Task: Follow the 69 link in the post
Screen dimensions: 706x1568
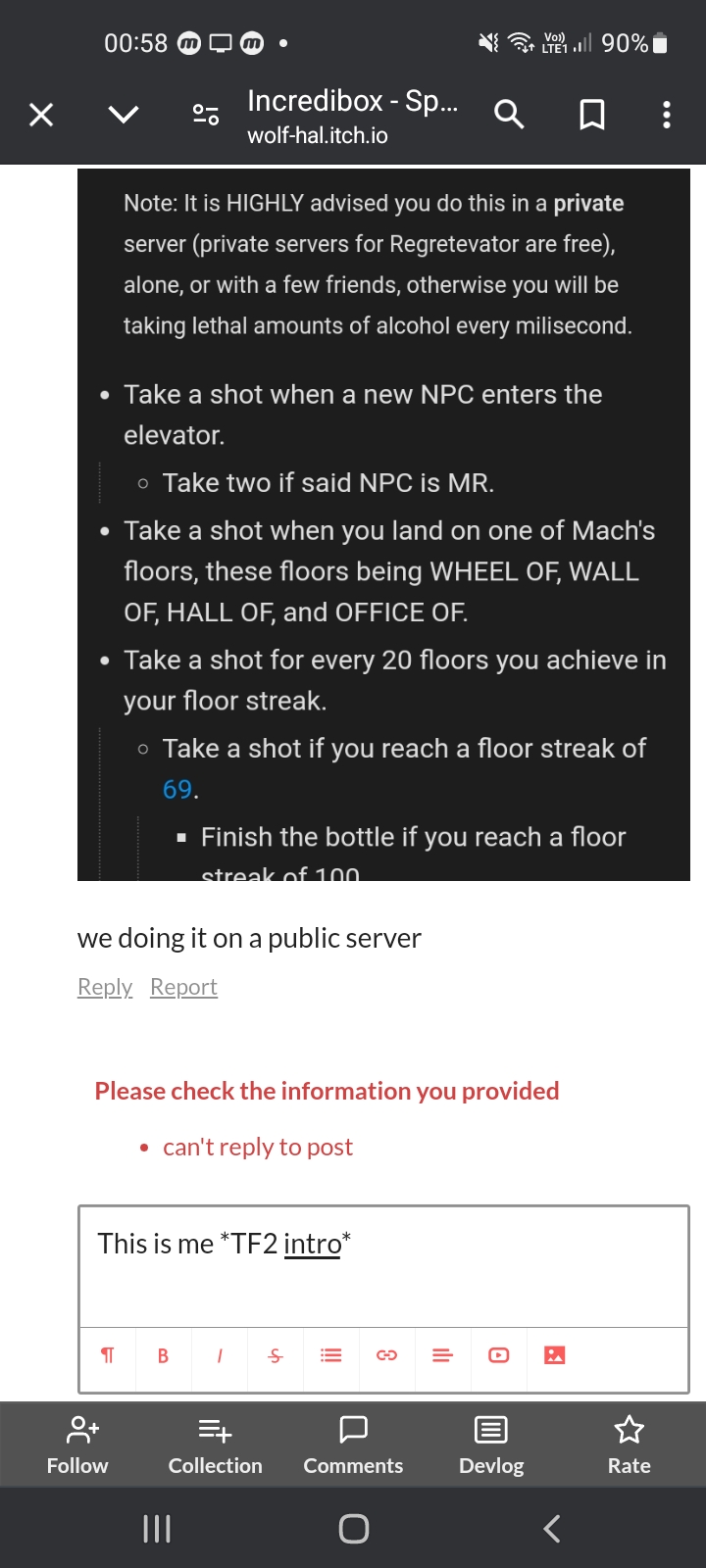Action: click(x=177, y=789)
